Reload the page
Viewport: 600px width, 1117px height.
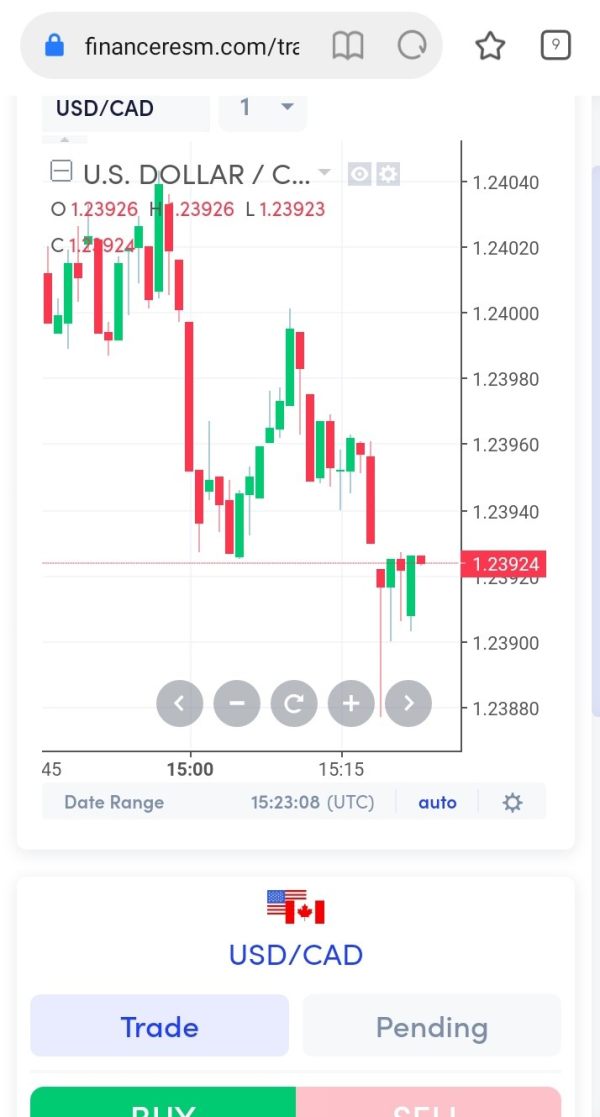tap(411, 47)
